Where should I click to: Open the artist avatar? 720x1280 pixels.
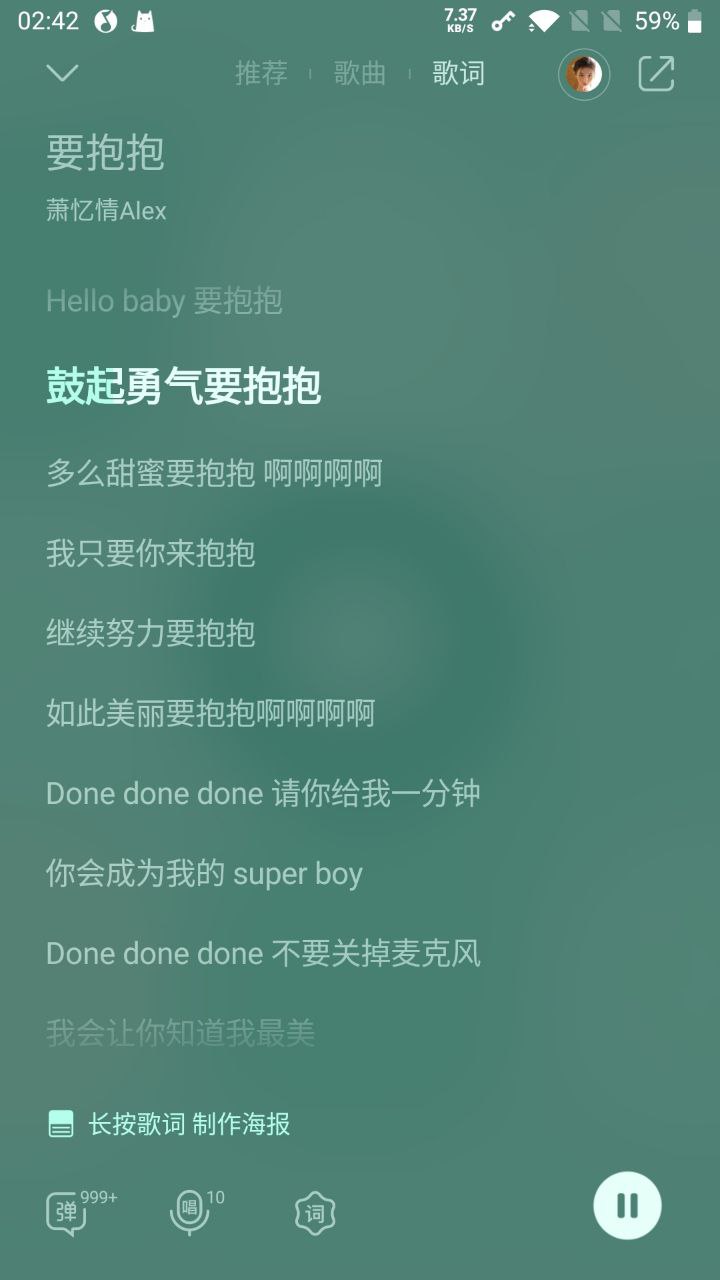tap(584, 74)
